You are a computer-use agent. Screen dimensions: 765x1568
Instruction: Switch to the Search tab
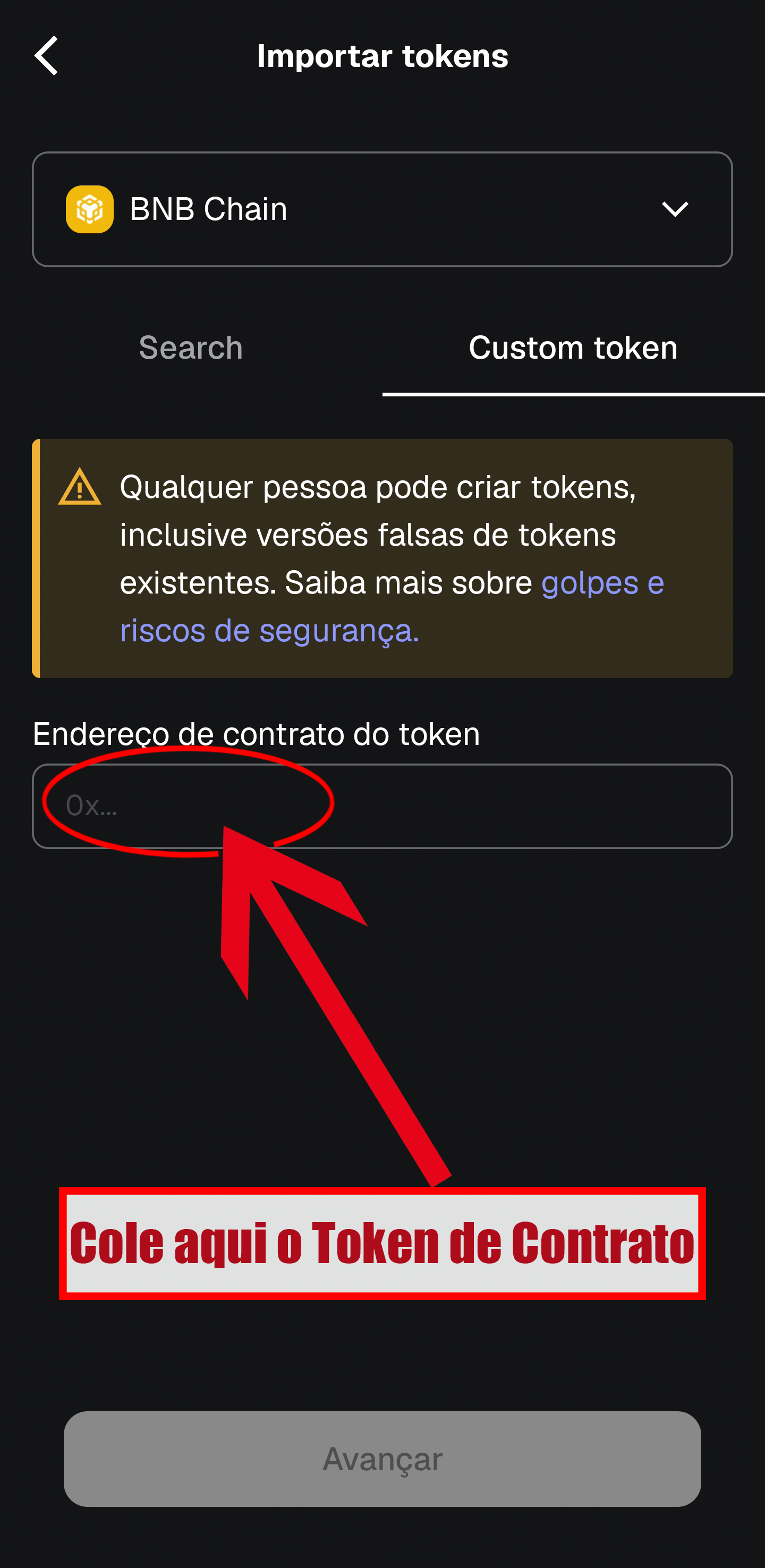191,348
